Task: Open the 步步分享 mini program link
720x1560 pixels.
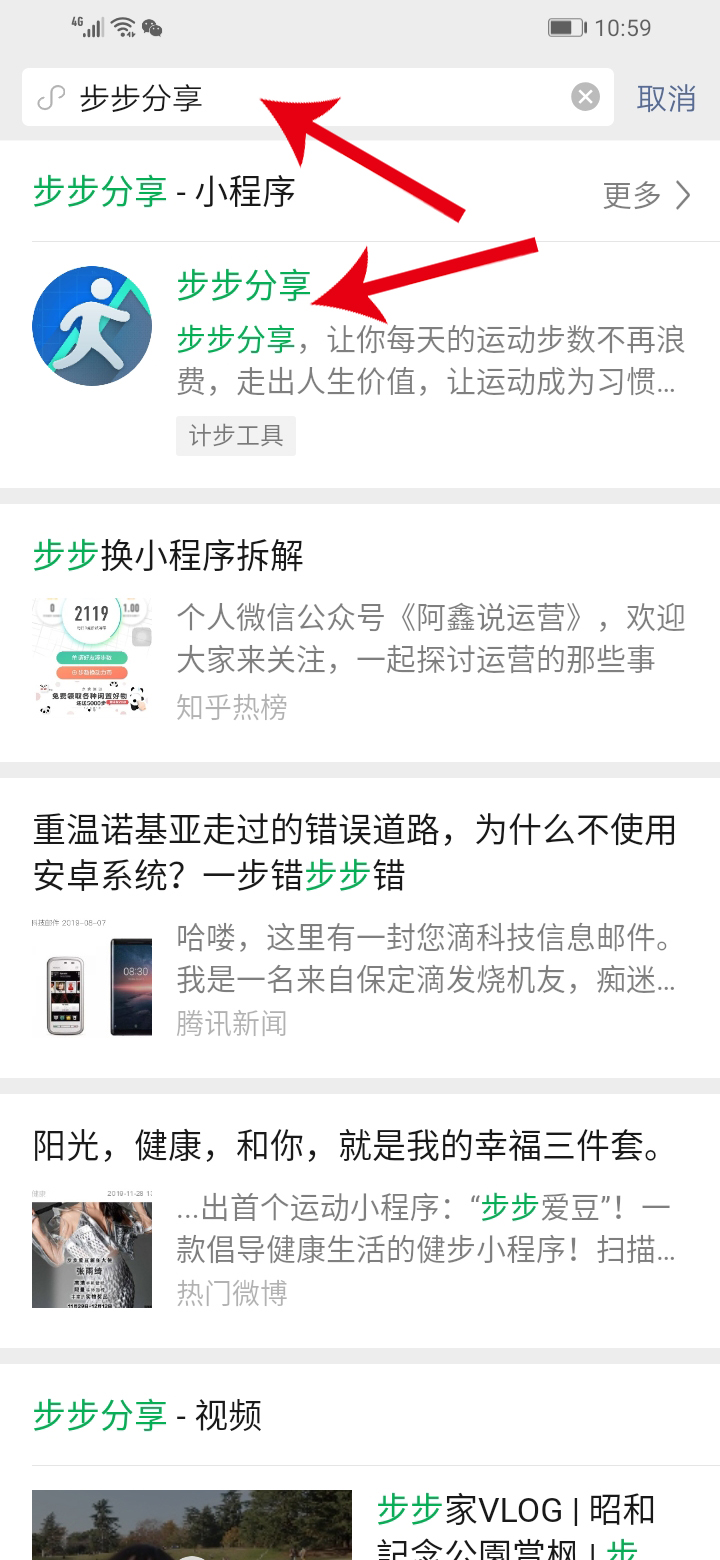Action: (x=243, y=287)
